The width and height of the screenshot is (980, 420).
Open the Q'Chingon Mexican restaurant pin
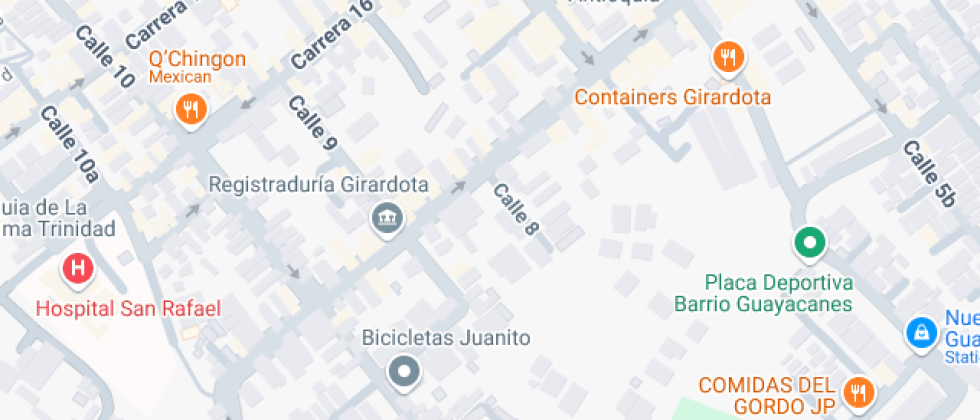point(191,110)
